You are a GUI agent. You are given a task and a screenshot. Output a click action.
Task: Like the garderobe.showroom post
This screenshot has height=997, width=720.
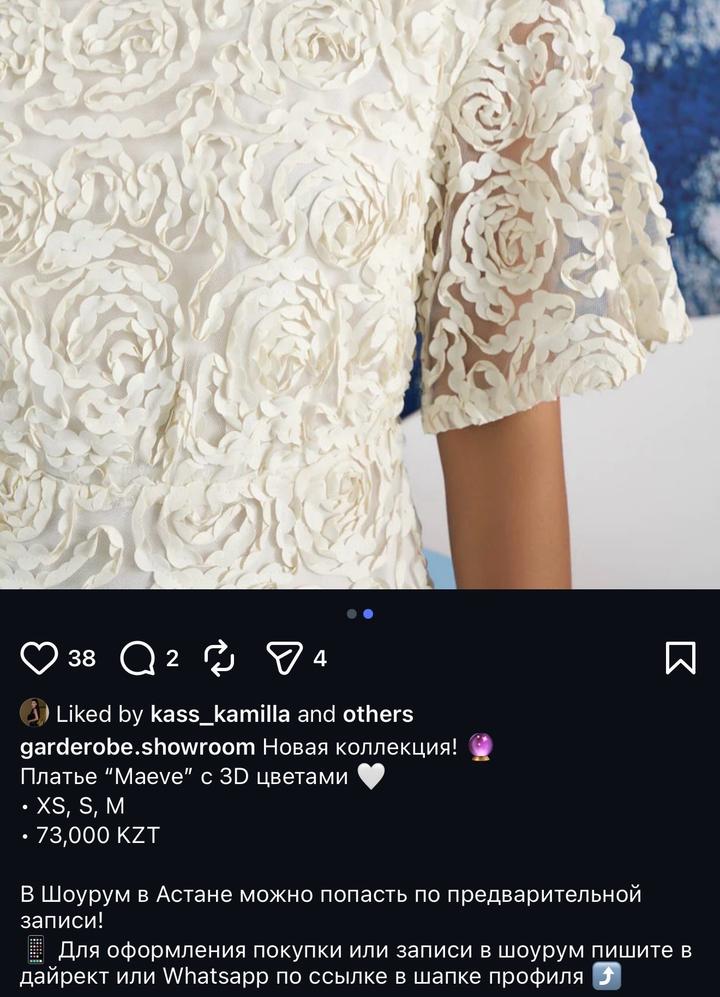click(40, 658)
